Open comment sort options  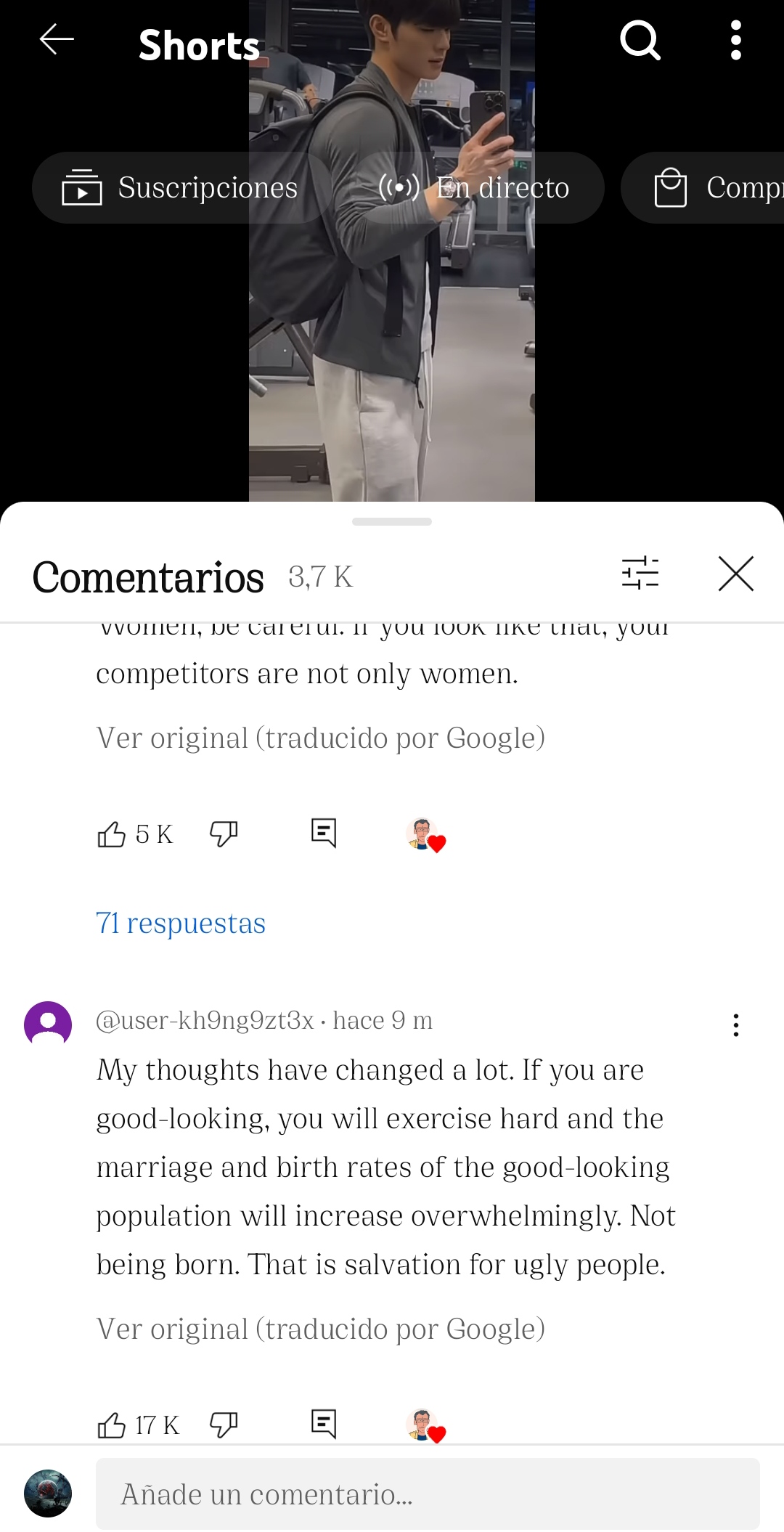coord(640,574)
